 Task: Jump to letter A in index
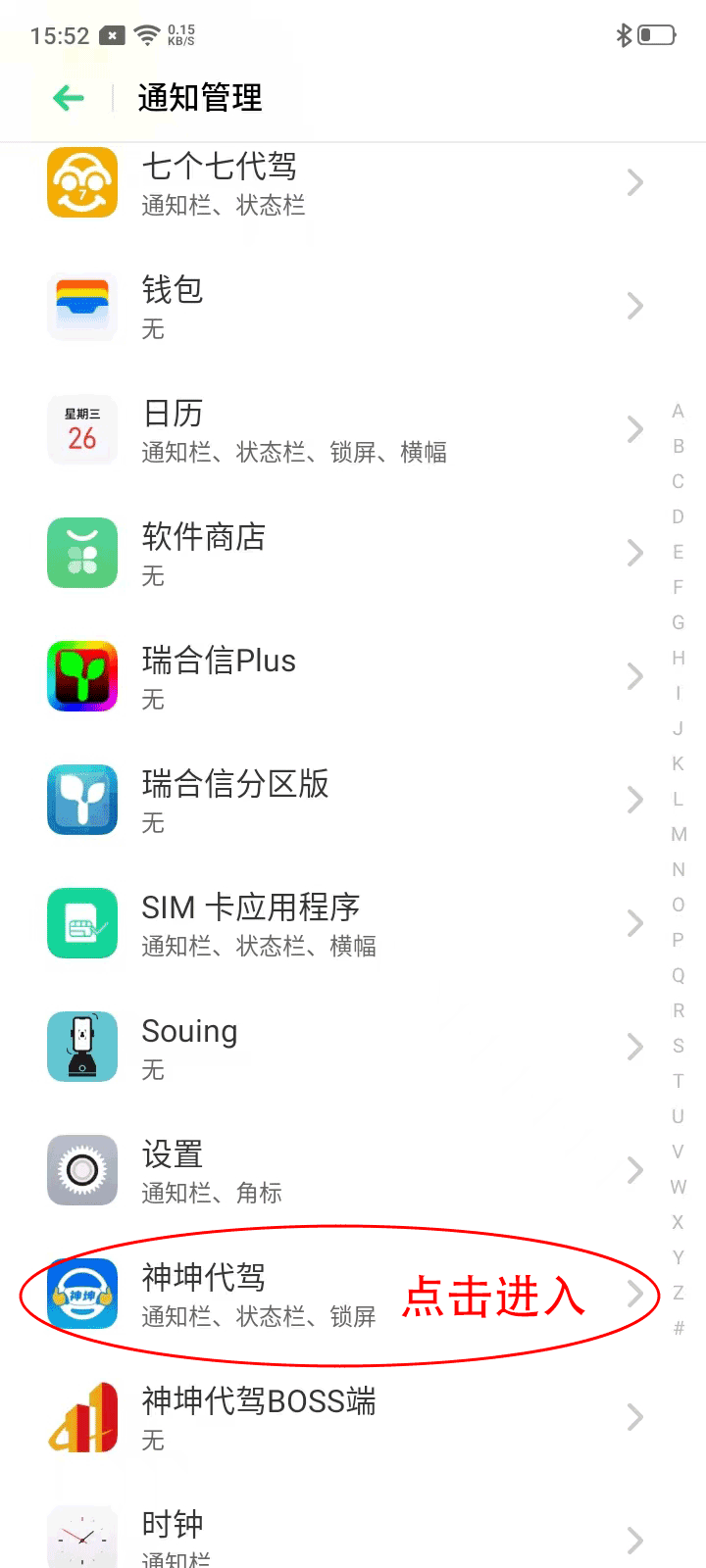[679, 412]
